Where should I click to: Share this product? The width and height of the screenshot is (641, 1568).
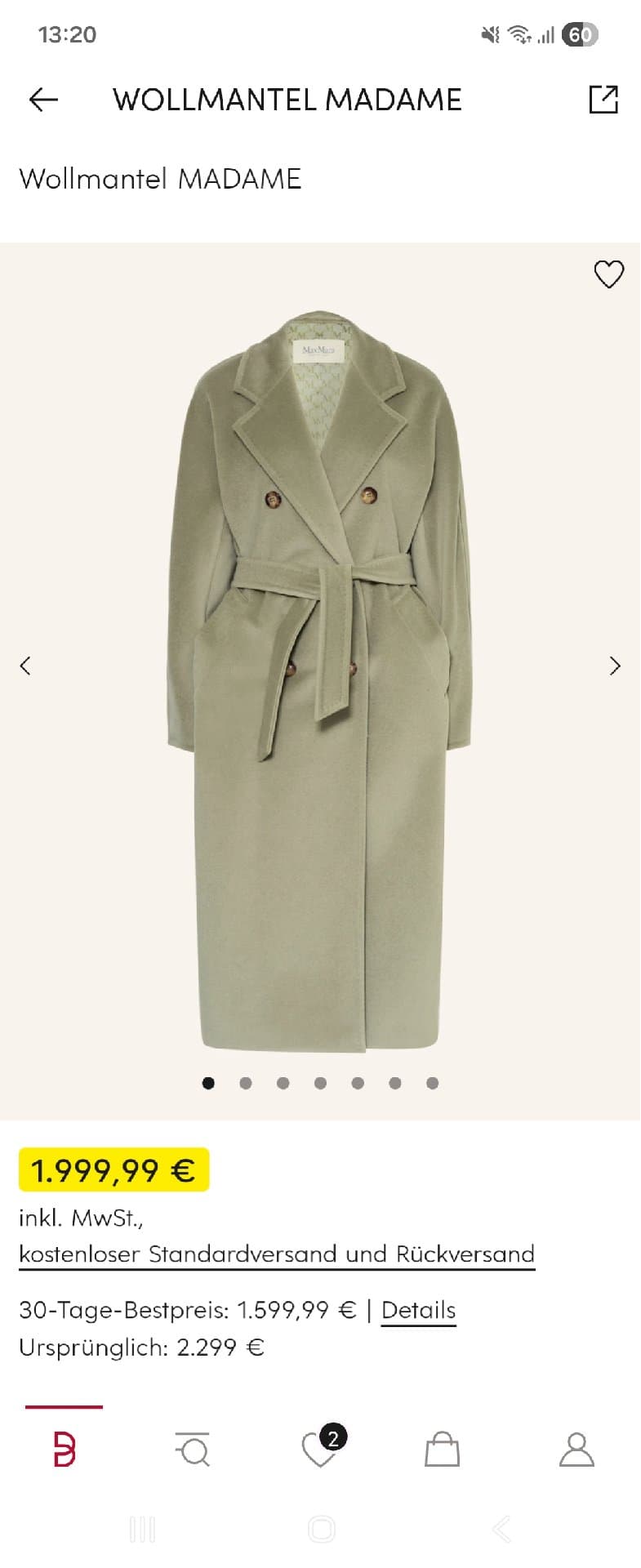pos(603,100)
